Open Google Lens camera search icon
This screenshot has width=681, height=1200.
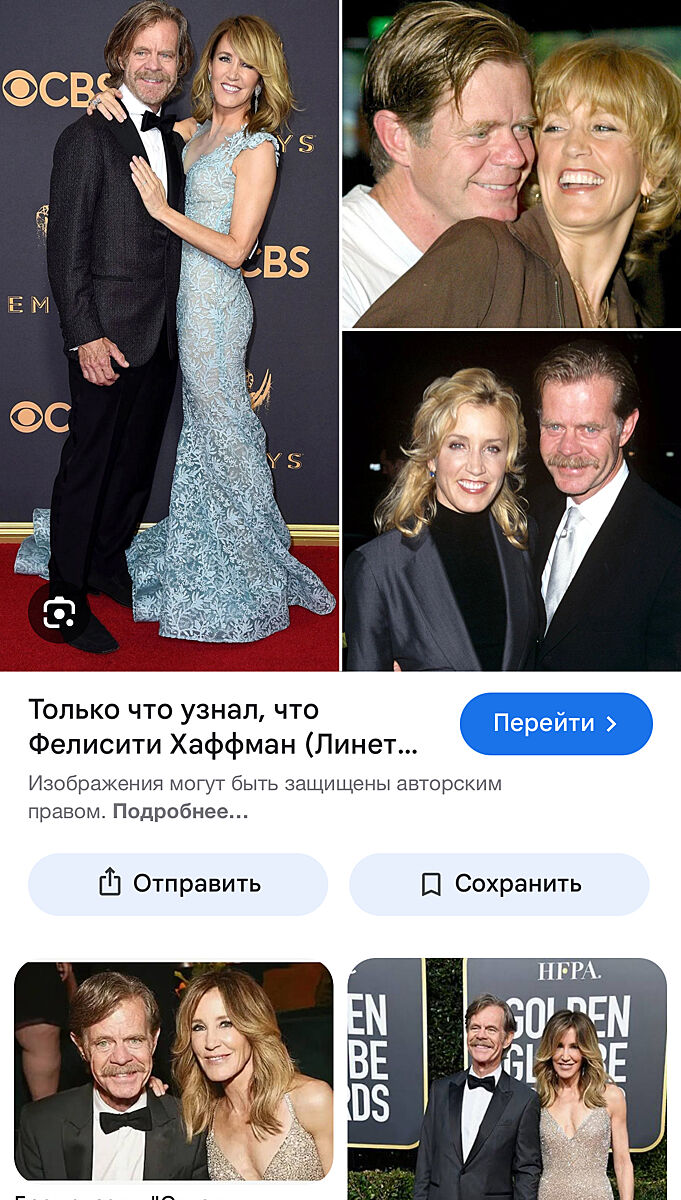coord(59,612)
